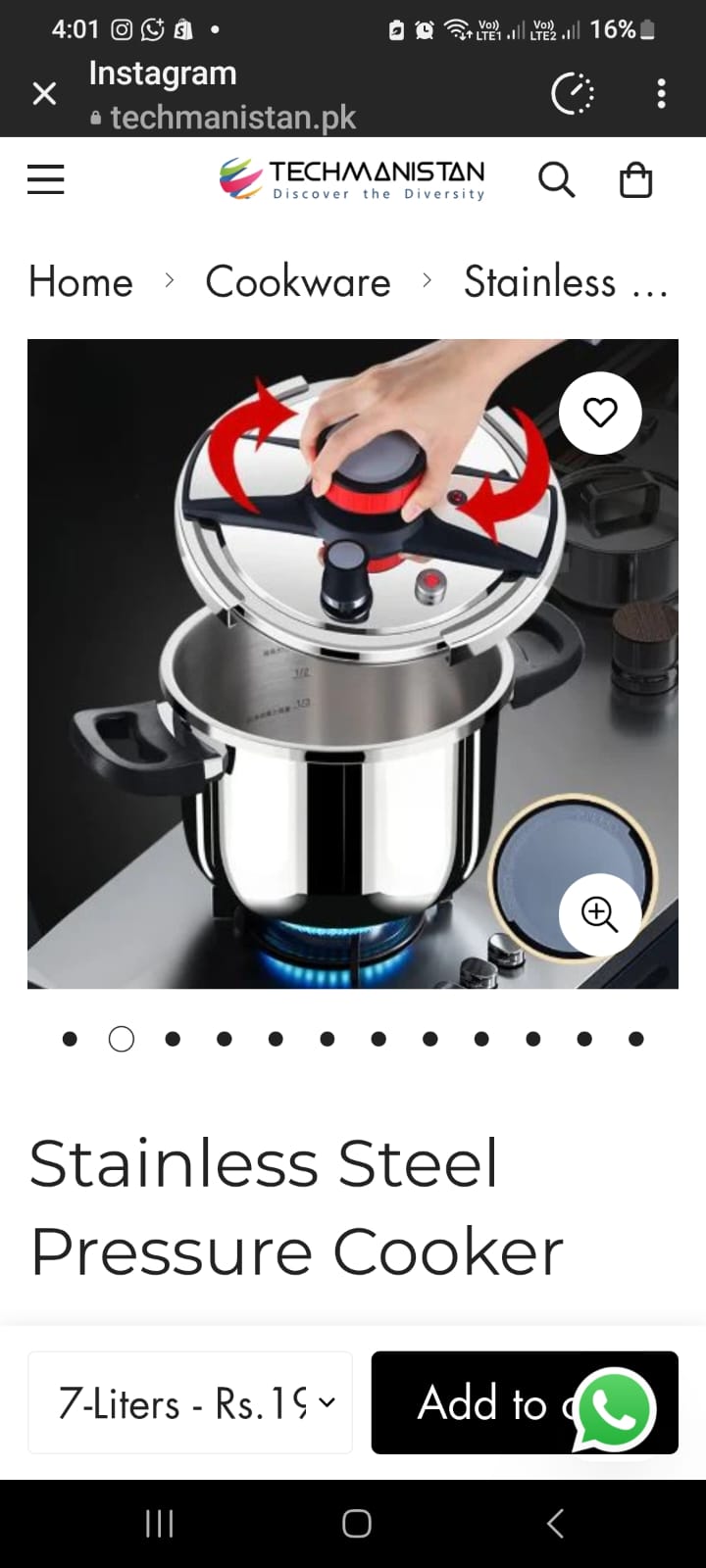706x1568 pixels.
Task: Add pressure cooker to wishlist
Action: 599,413
